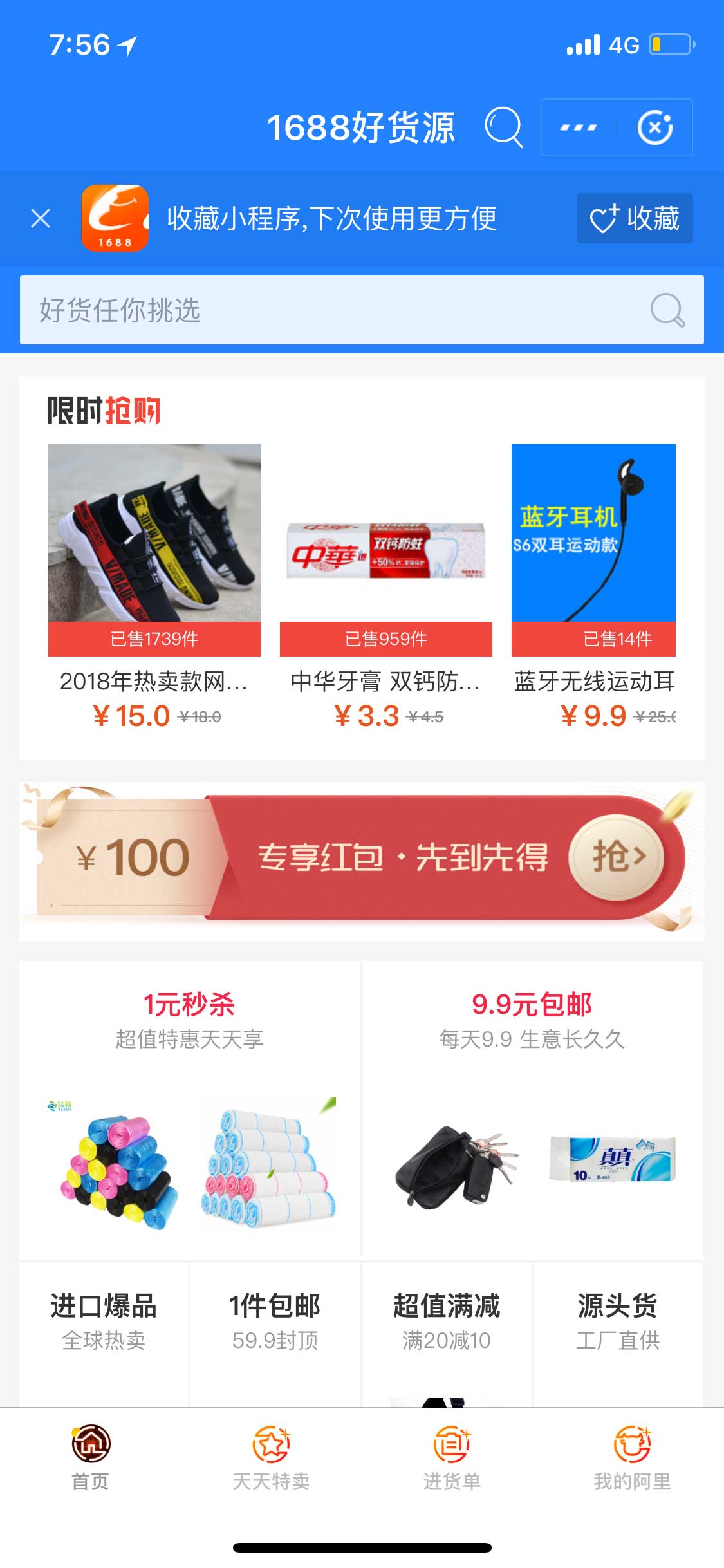Image resolution: width=724 pixels, height=1568 pixels.
Task: Switch to the 天天特卖 tab
Action: pyautogui.click(x=271, y=1458)
